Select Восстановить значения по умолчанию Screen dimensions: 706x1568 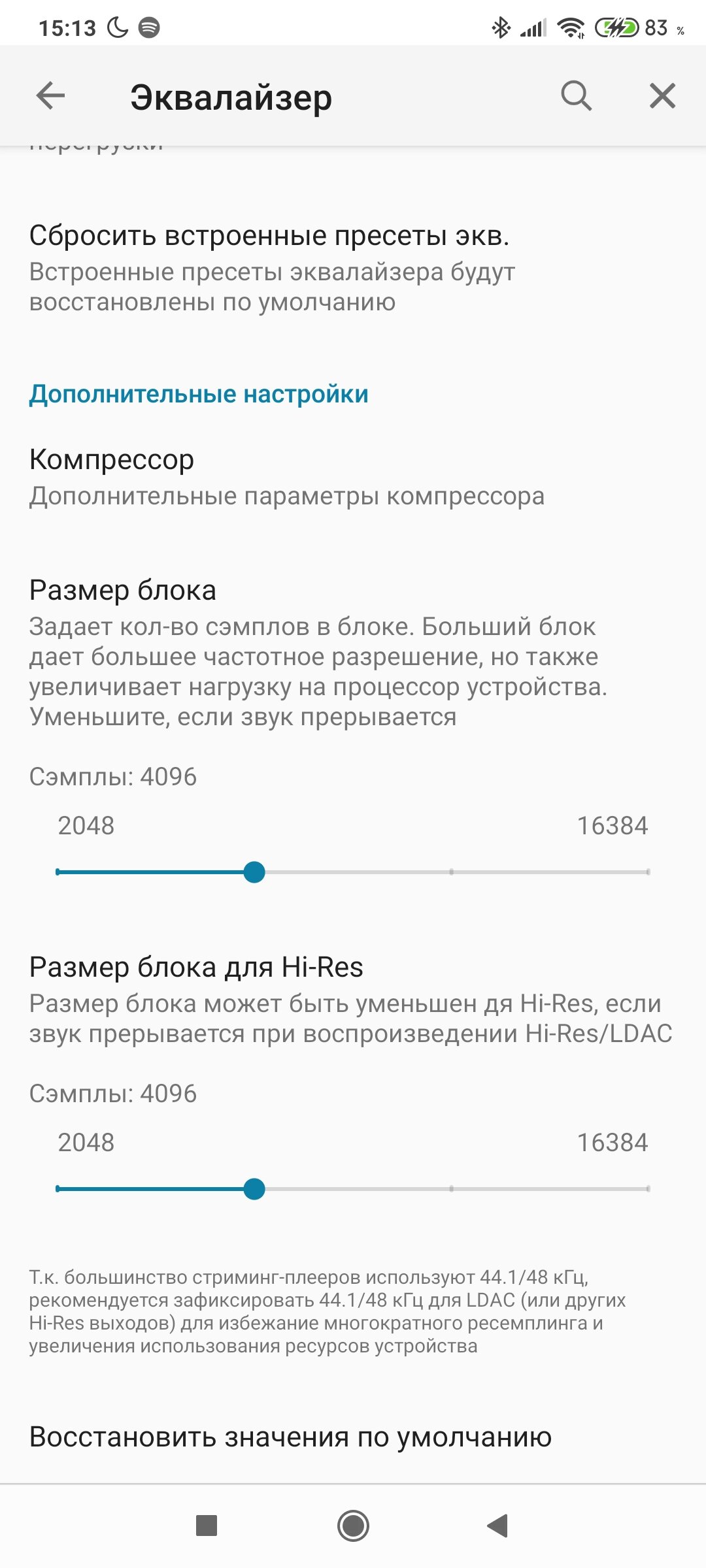353,1437
